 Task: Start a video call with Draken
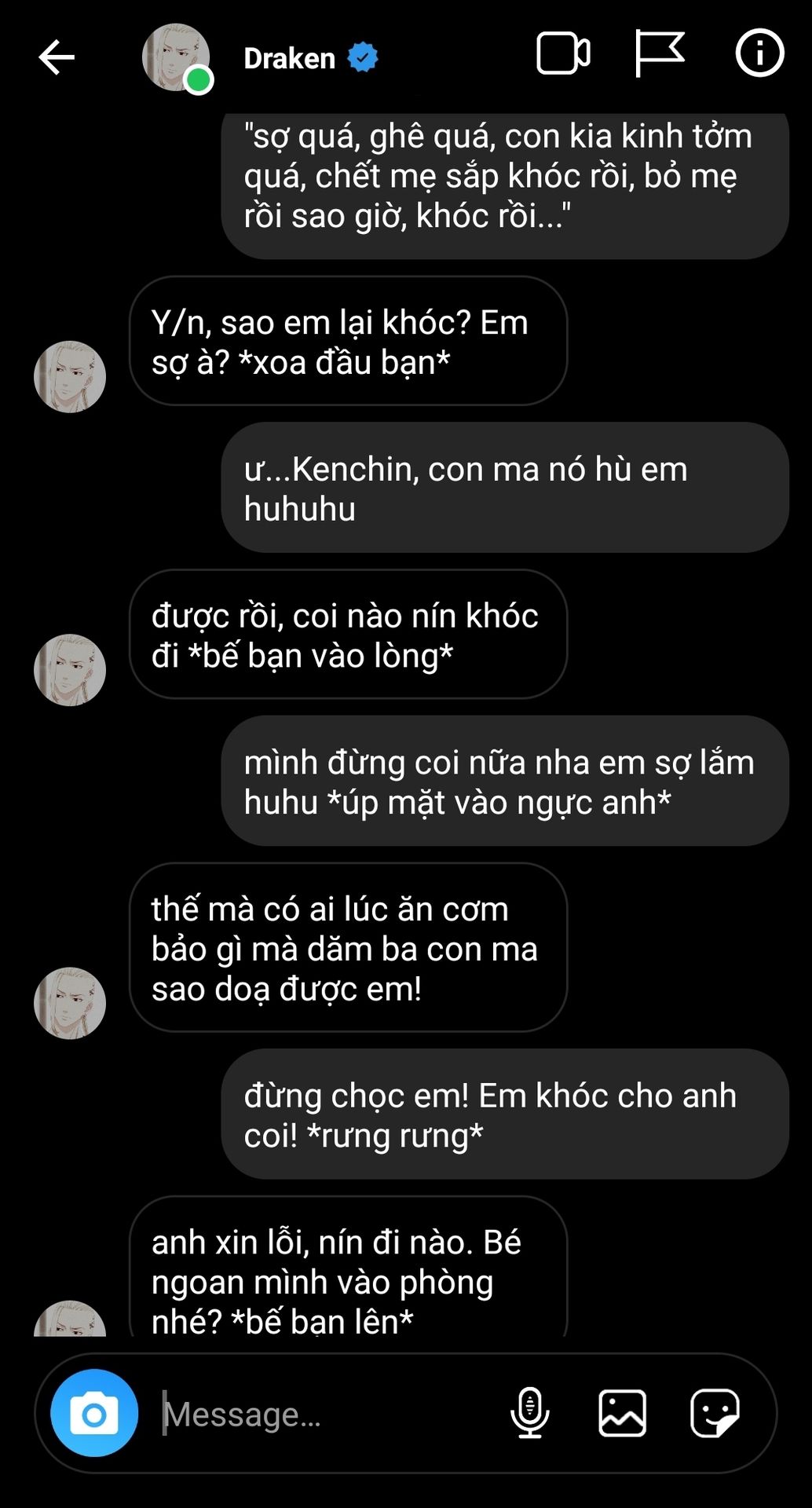click(x=563, y=54)
